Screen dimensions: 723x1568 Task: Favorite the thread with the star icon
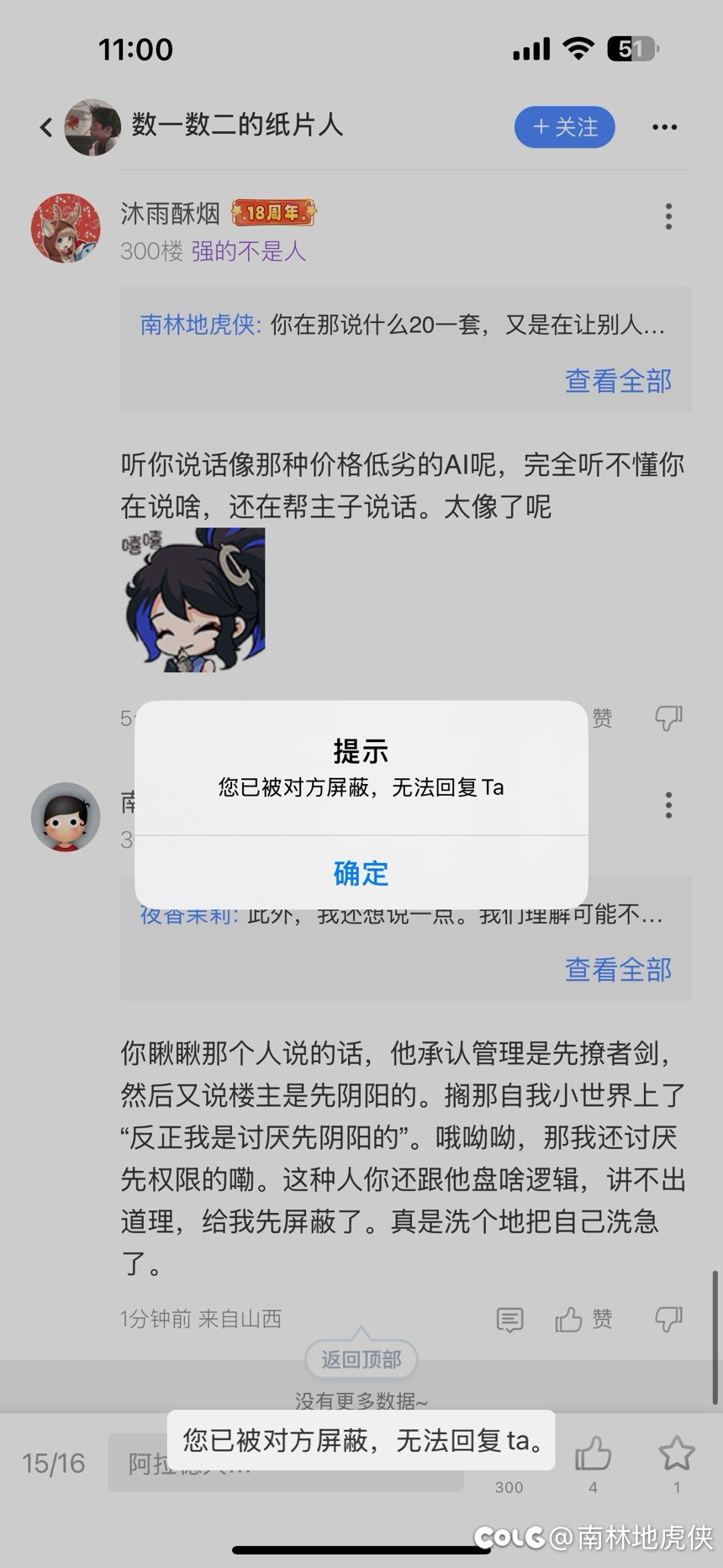[677, 1454]
